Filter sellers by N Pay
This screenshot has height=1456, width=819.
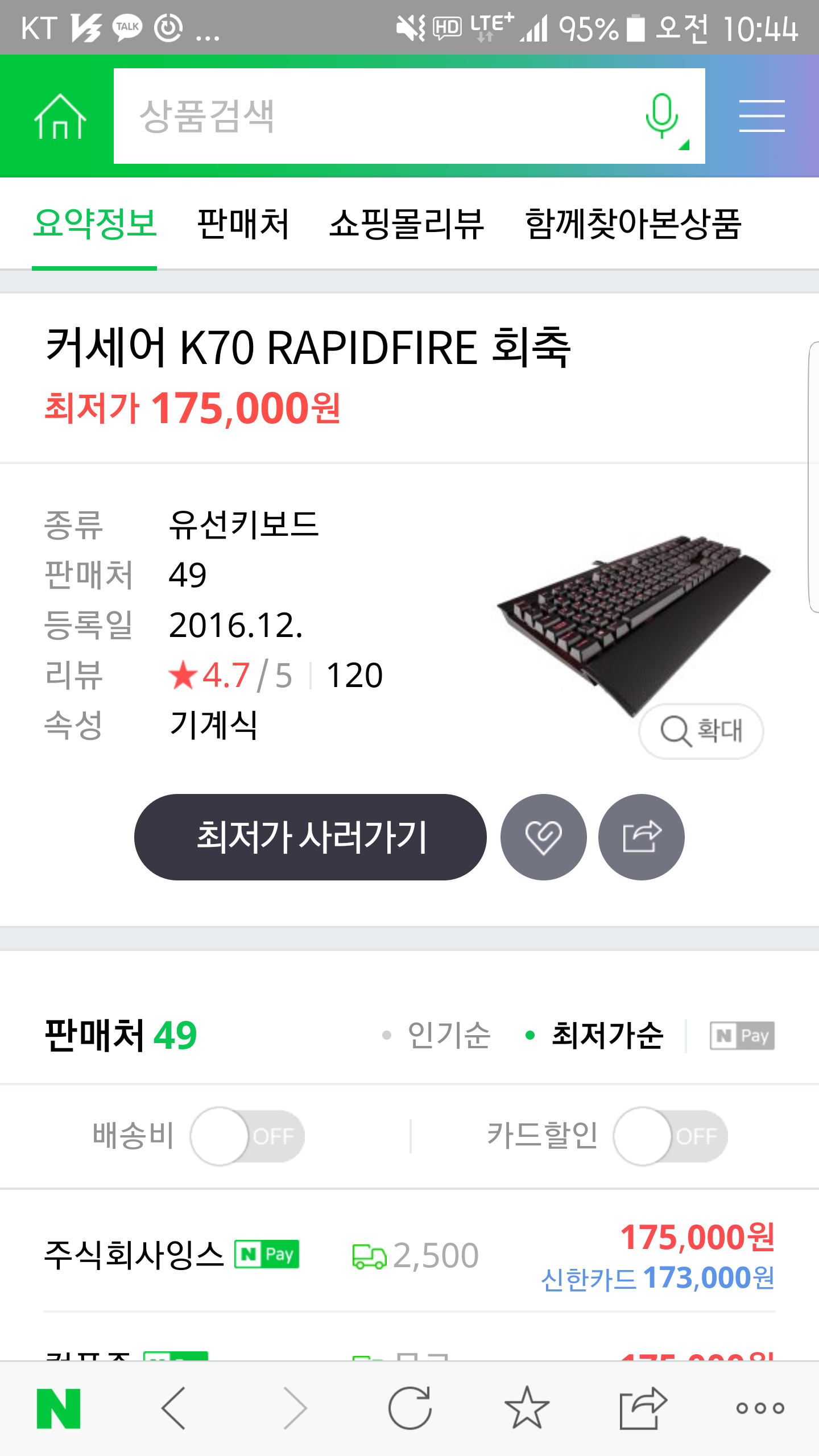tap(742, 1036)
